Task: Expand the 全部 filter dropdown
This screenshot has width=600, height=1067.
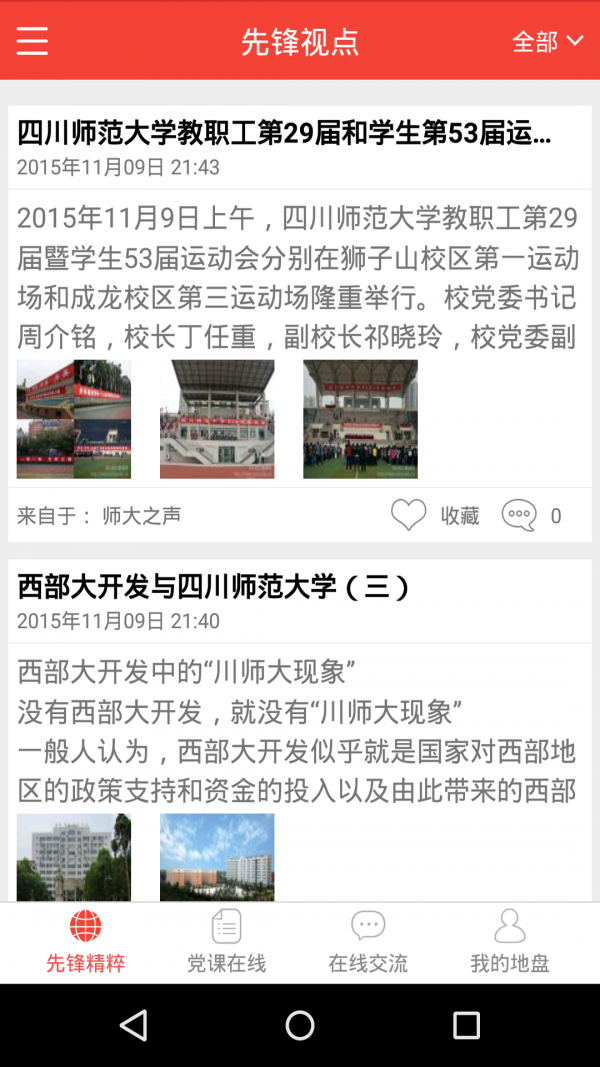Action: click(x=547, y=41)
